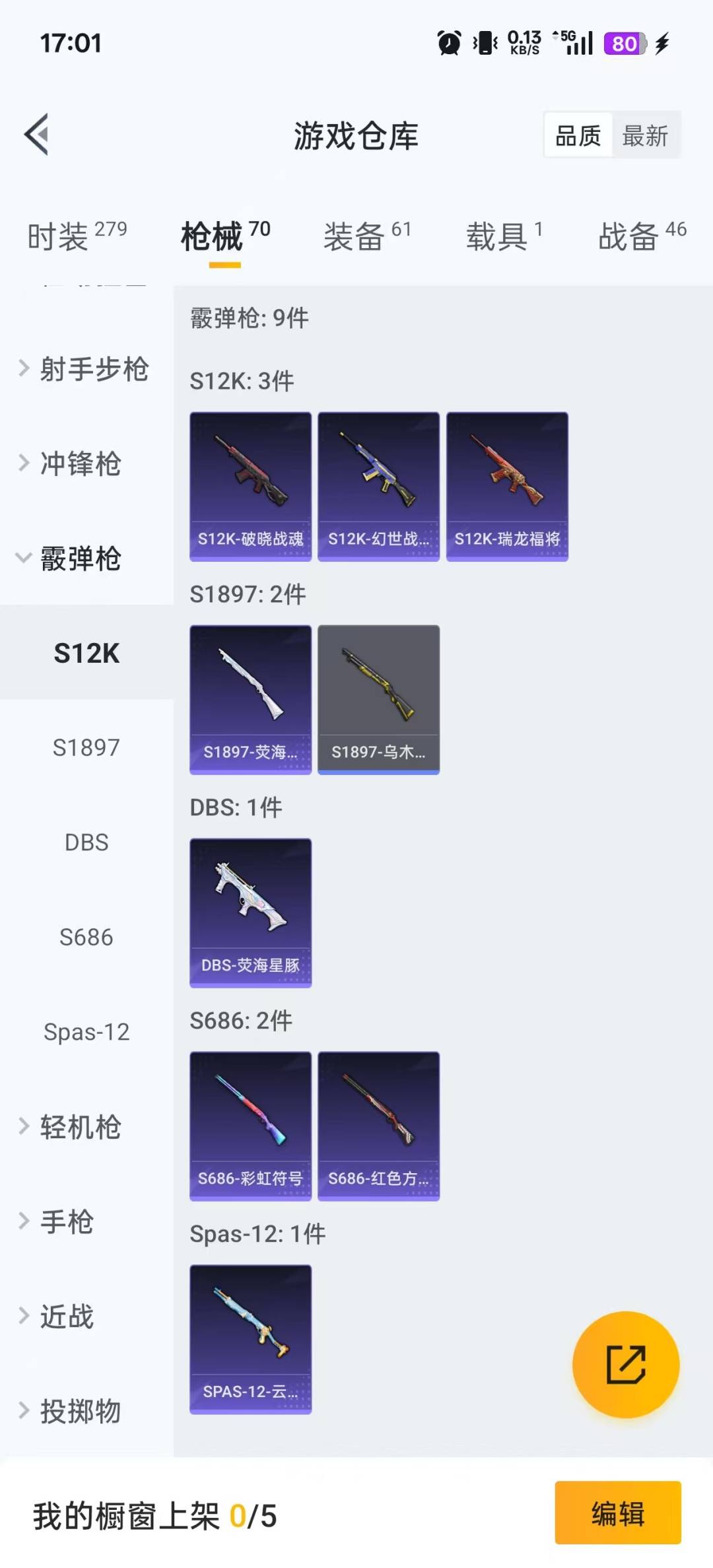Open 我的橱窗上架 shelf settings
The height and width of the screenshot is (1568, 713).
tap(152, 1517)
